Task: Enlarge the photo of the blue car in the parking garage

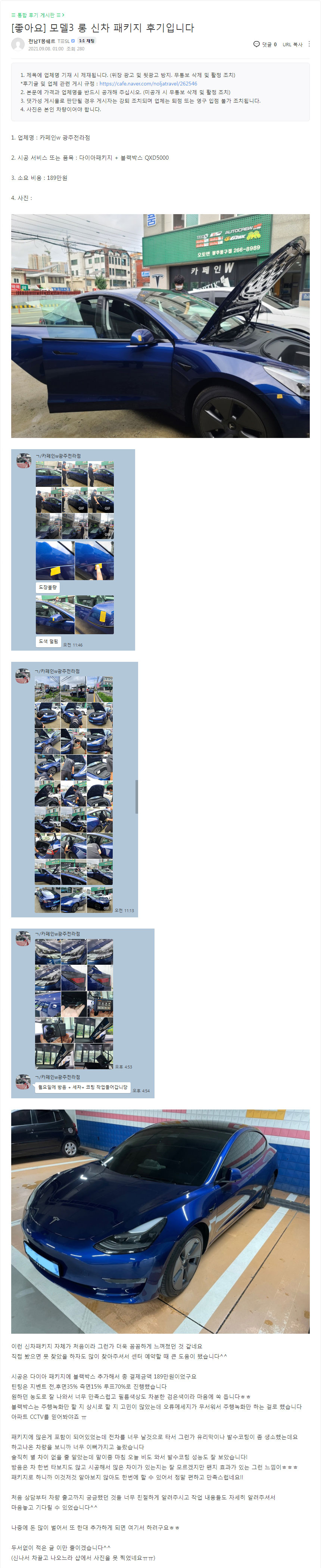Action: click(160, 1221)
